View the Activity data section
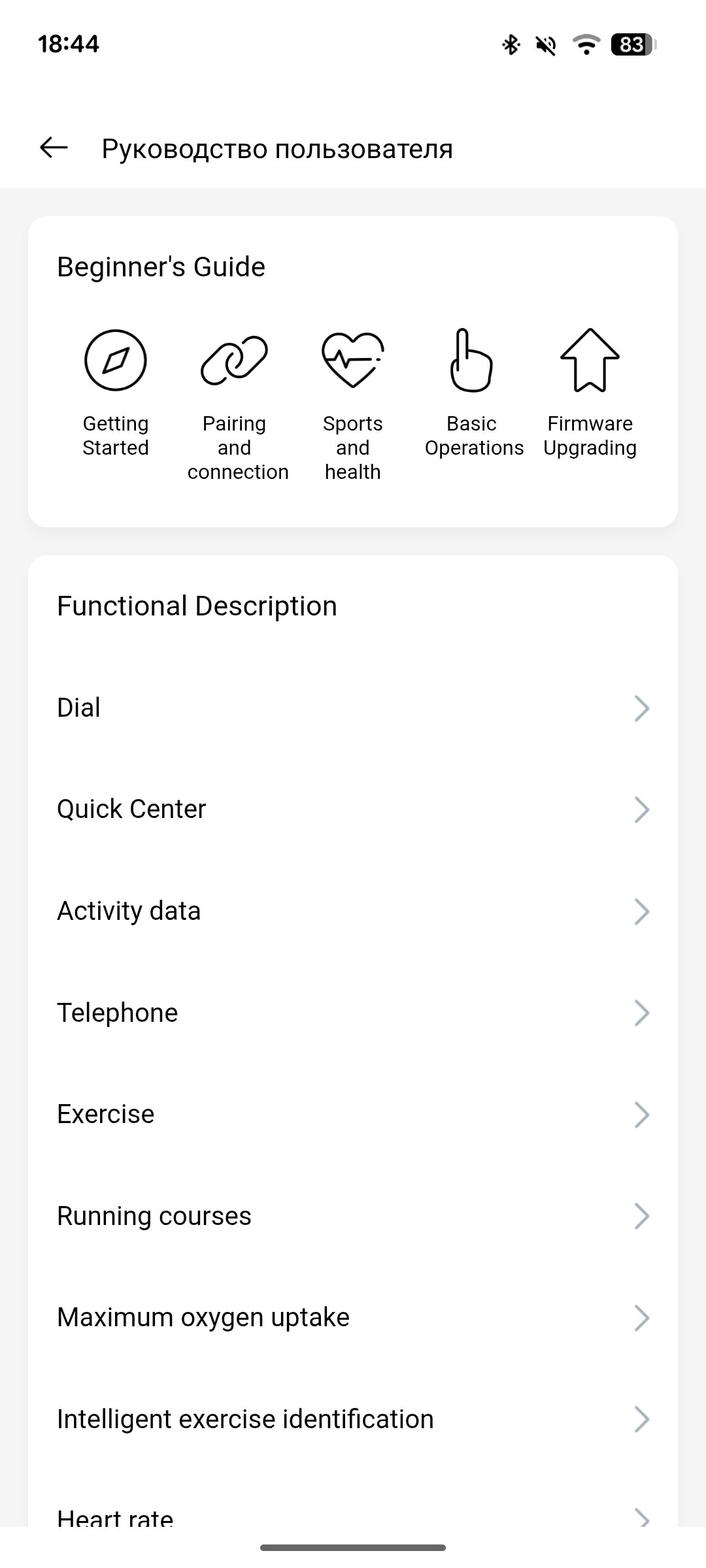This screenshot has height=1568, width=706. [x=353, y=911]
